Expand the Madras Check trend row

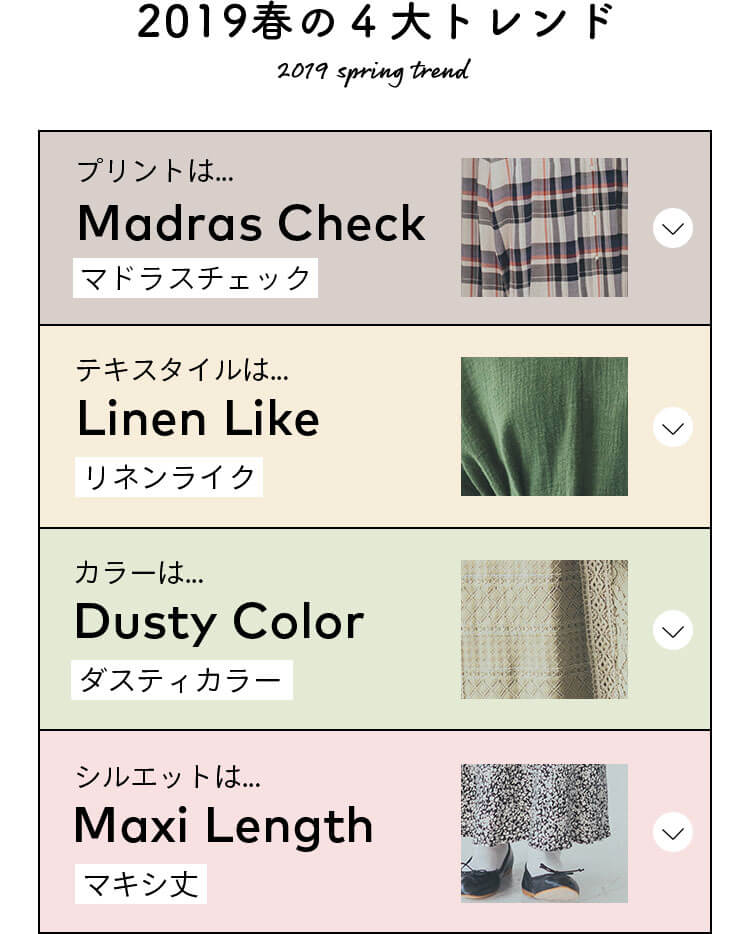pos(673,229)
